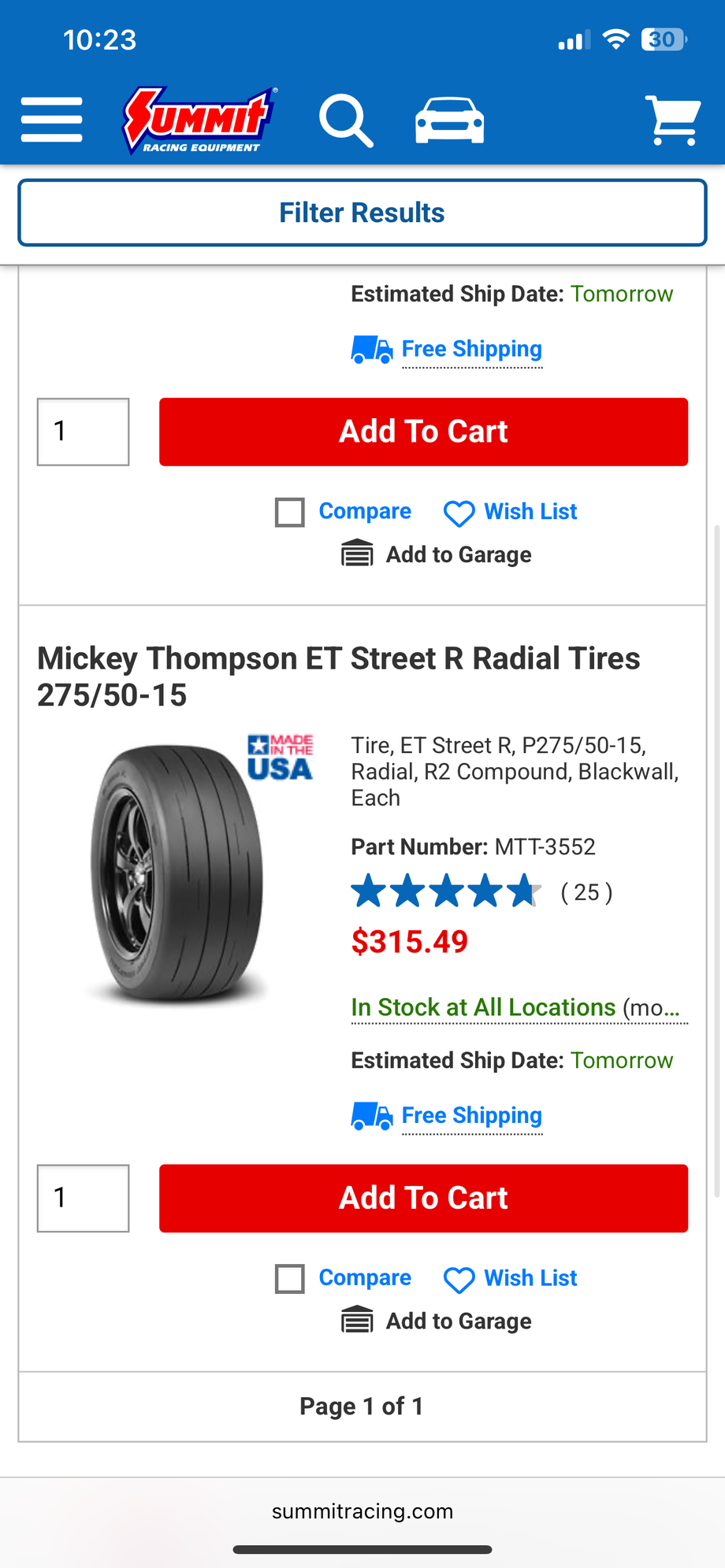Enable Compare for the ET Street R tire
Image resolution: width=725 pixels, height=1568 pixels.
coord(289,1278)
